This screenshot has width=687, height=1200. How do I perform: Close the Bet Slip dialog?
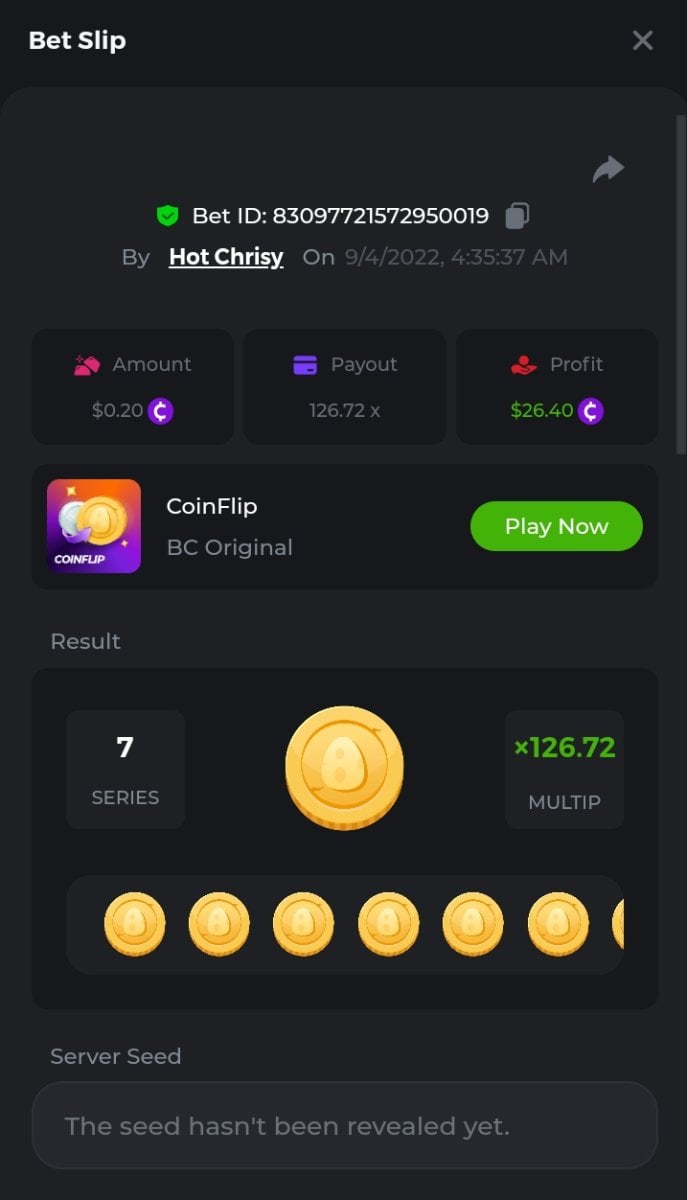coord(642,40)
